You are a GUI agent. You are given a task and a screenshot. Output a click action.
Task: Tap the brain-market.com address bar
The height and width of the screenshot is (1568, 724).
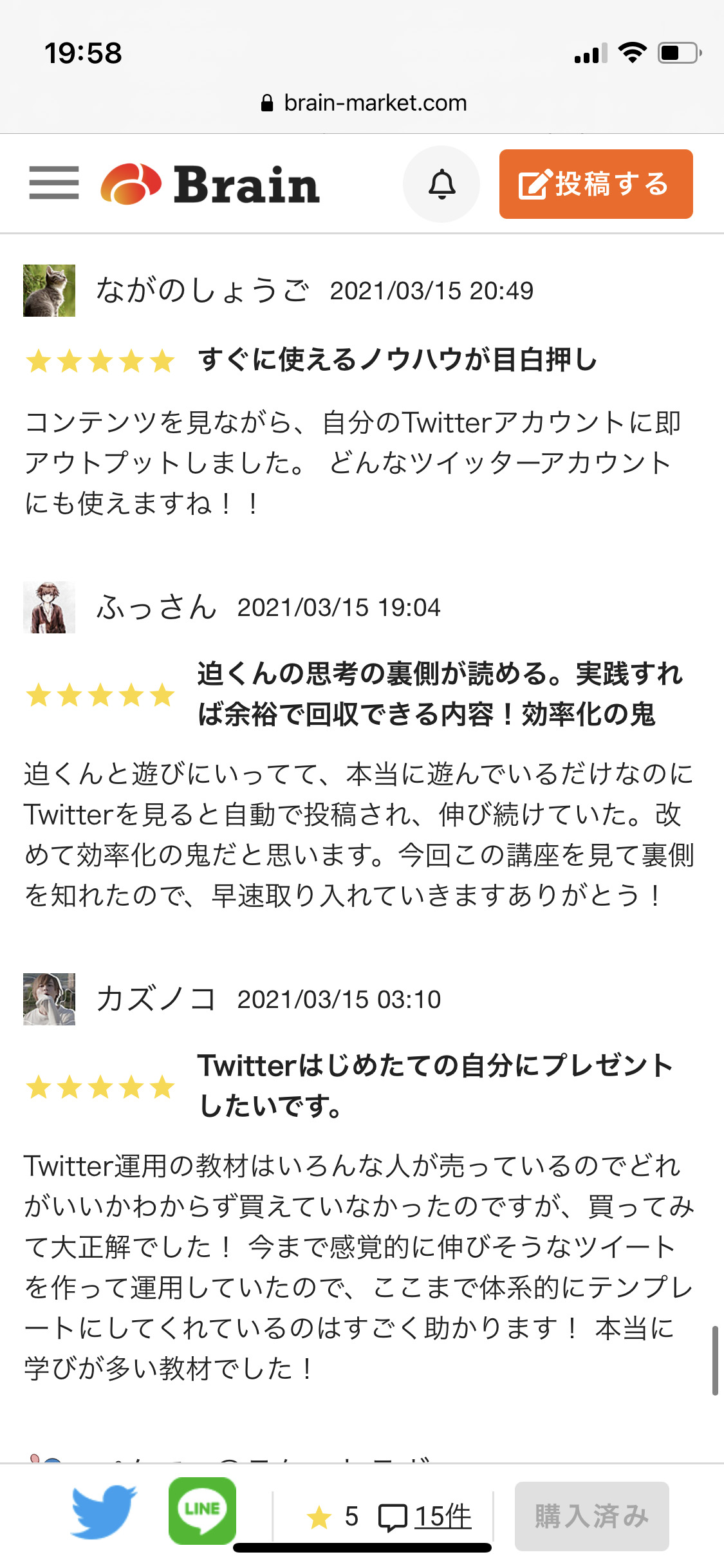[x=362, y=103]
